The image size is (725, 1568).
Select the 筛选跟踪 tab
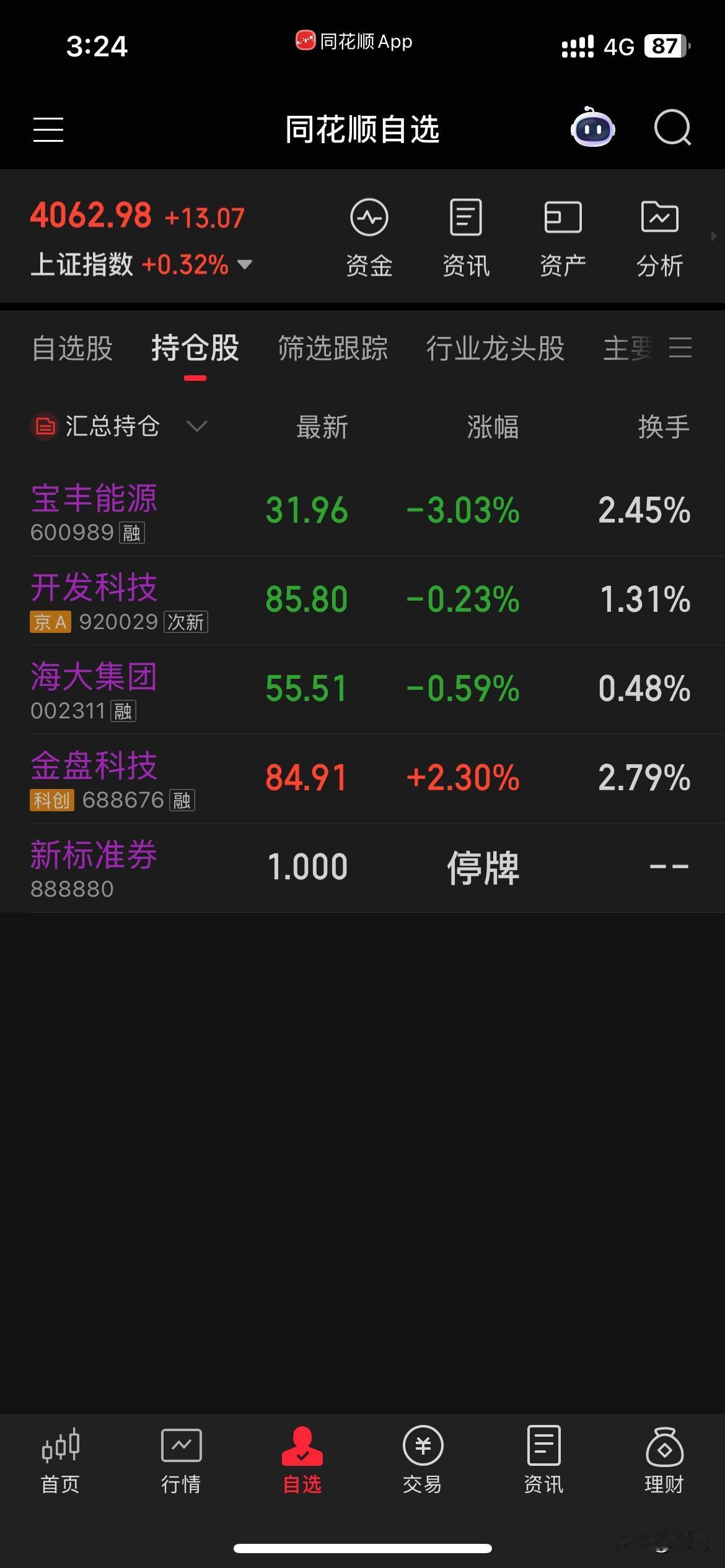tap(332, 350)
